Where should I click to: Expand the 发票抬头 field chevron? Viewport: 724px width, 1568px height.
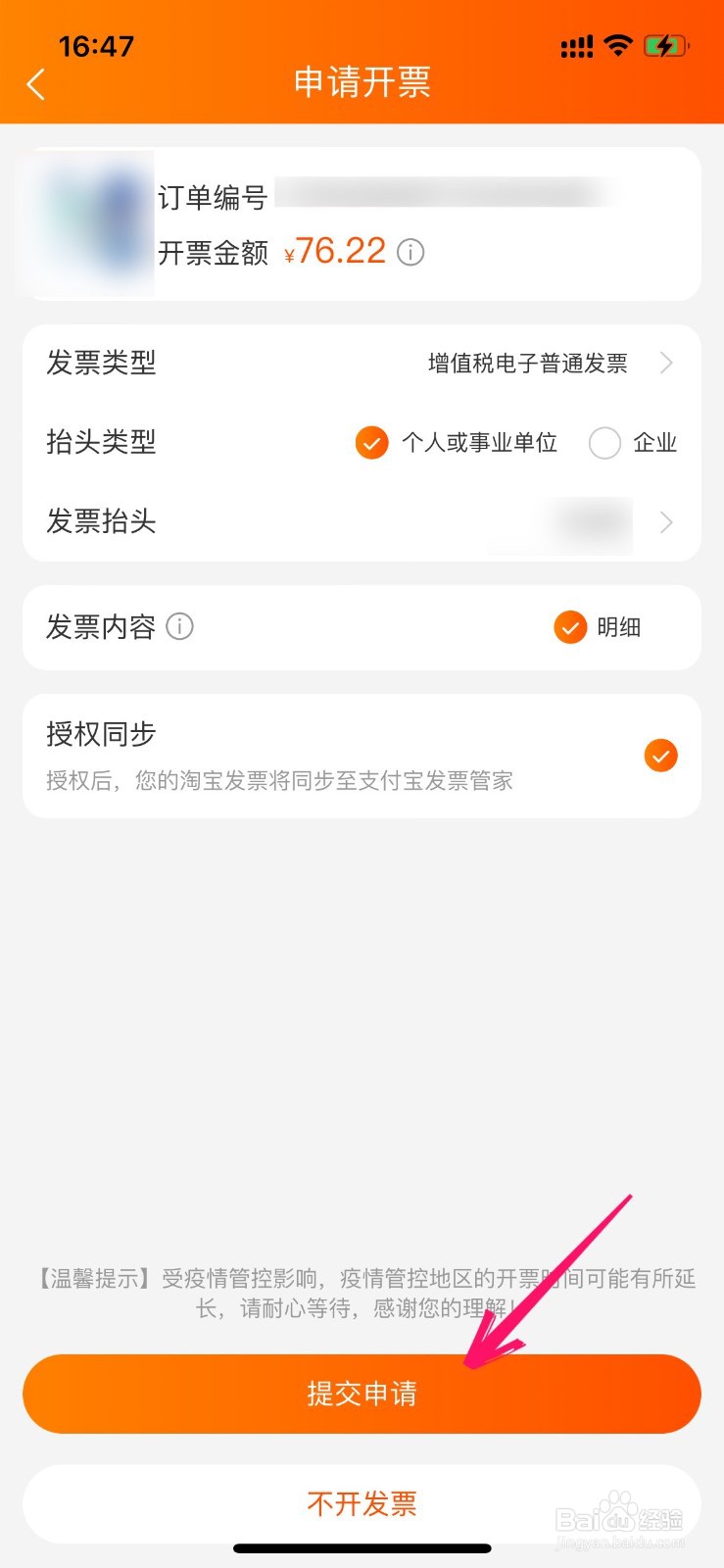(667, 522)
